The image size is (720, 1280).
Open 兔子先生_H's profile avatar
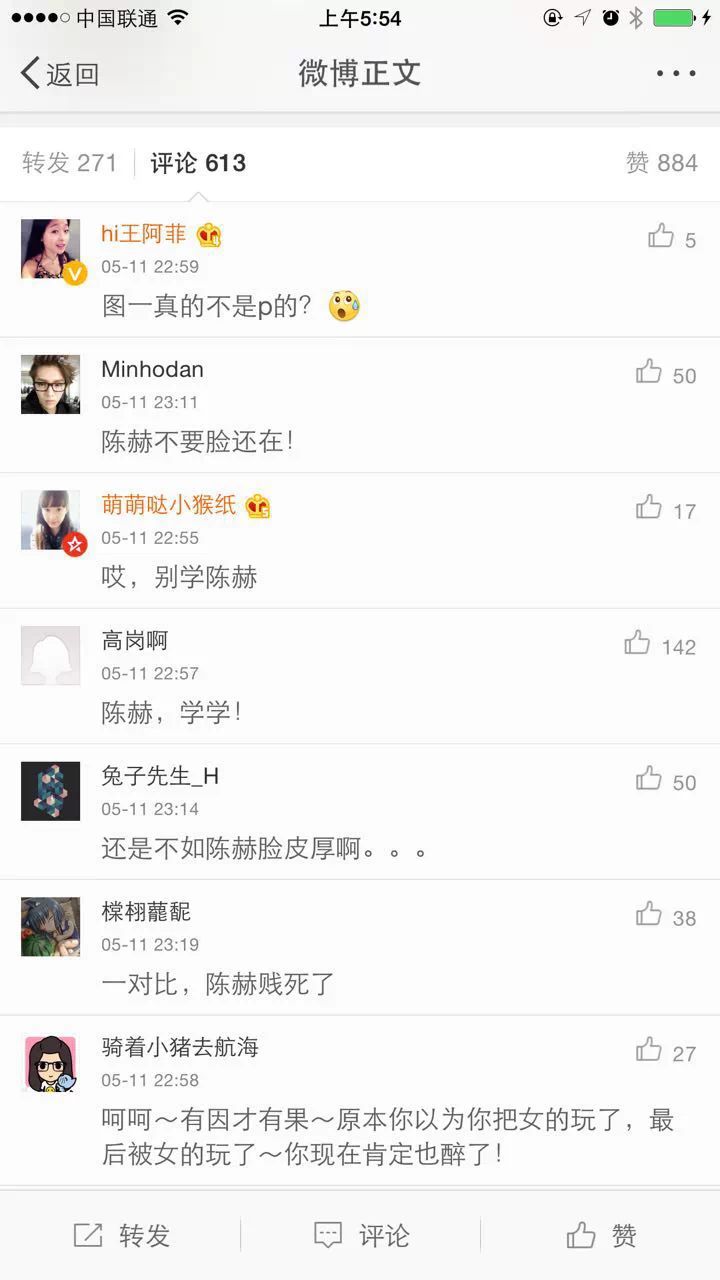click(x=51, y=791)
